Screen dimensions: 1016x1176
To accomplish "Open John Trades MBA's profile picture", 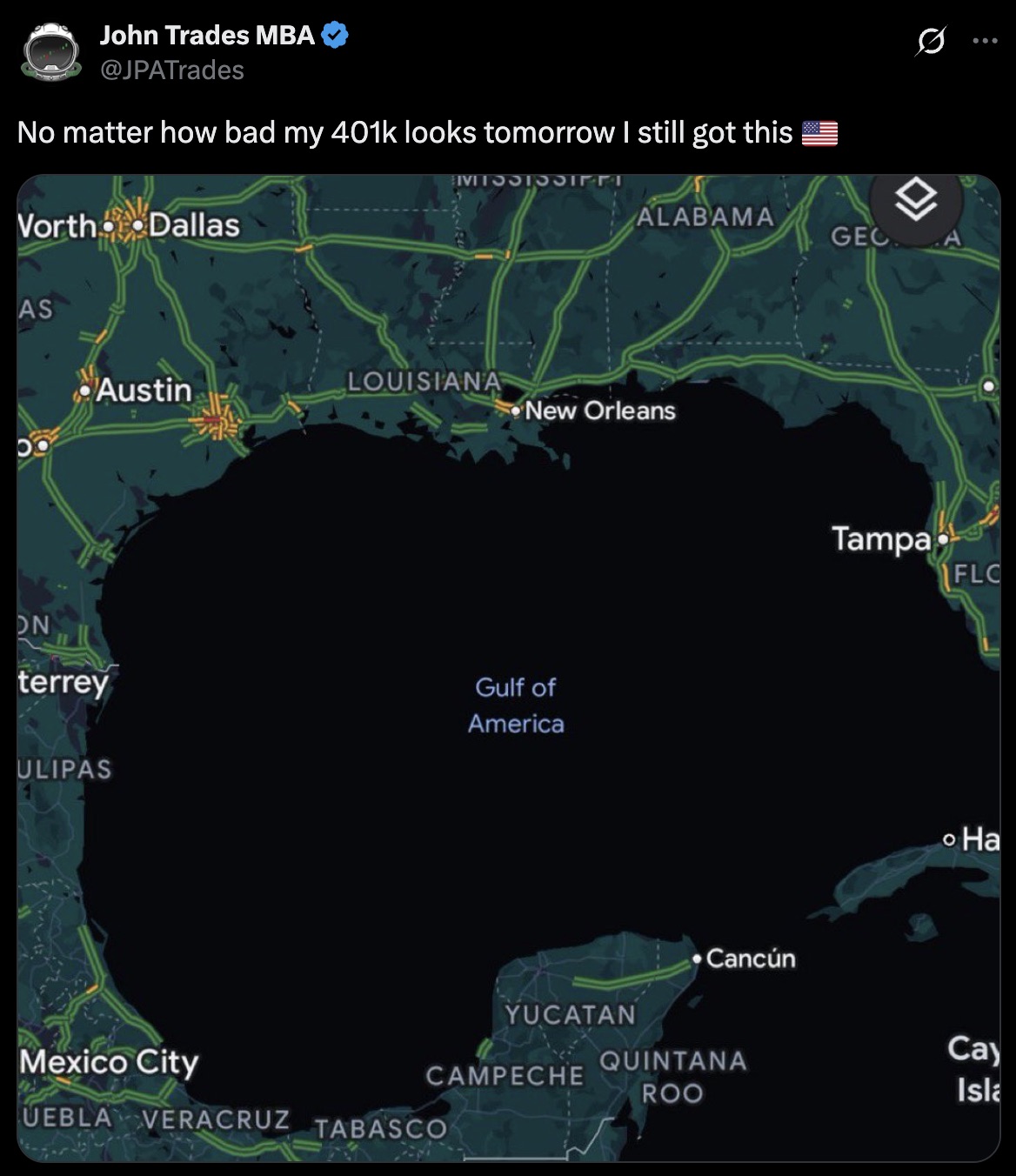I will (51, 51).
